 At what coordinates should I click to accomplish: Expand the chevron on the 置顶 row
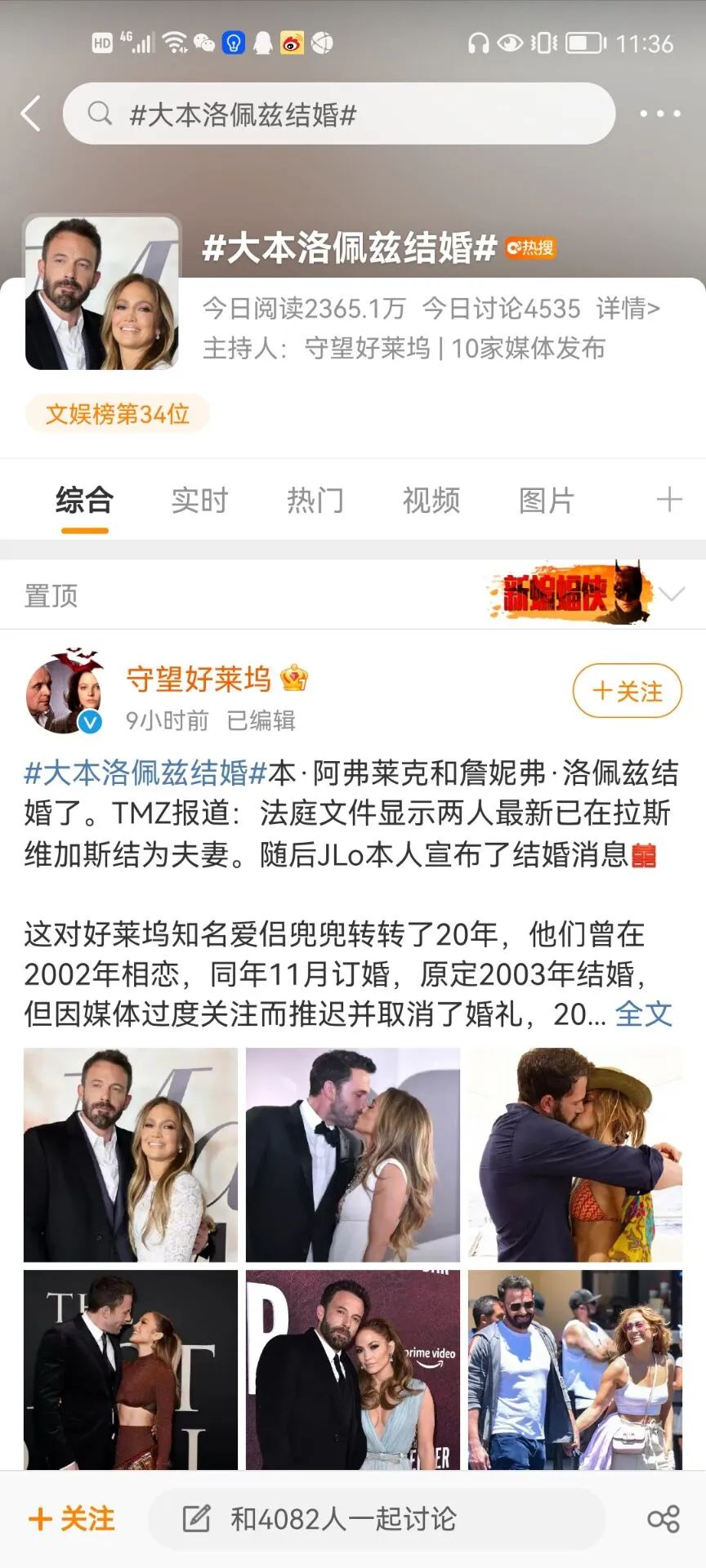(x=672, y=595)
